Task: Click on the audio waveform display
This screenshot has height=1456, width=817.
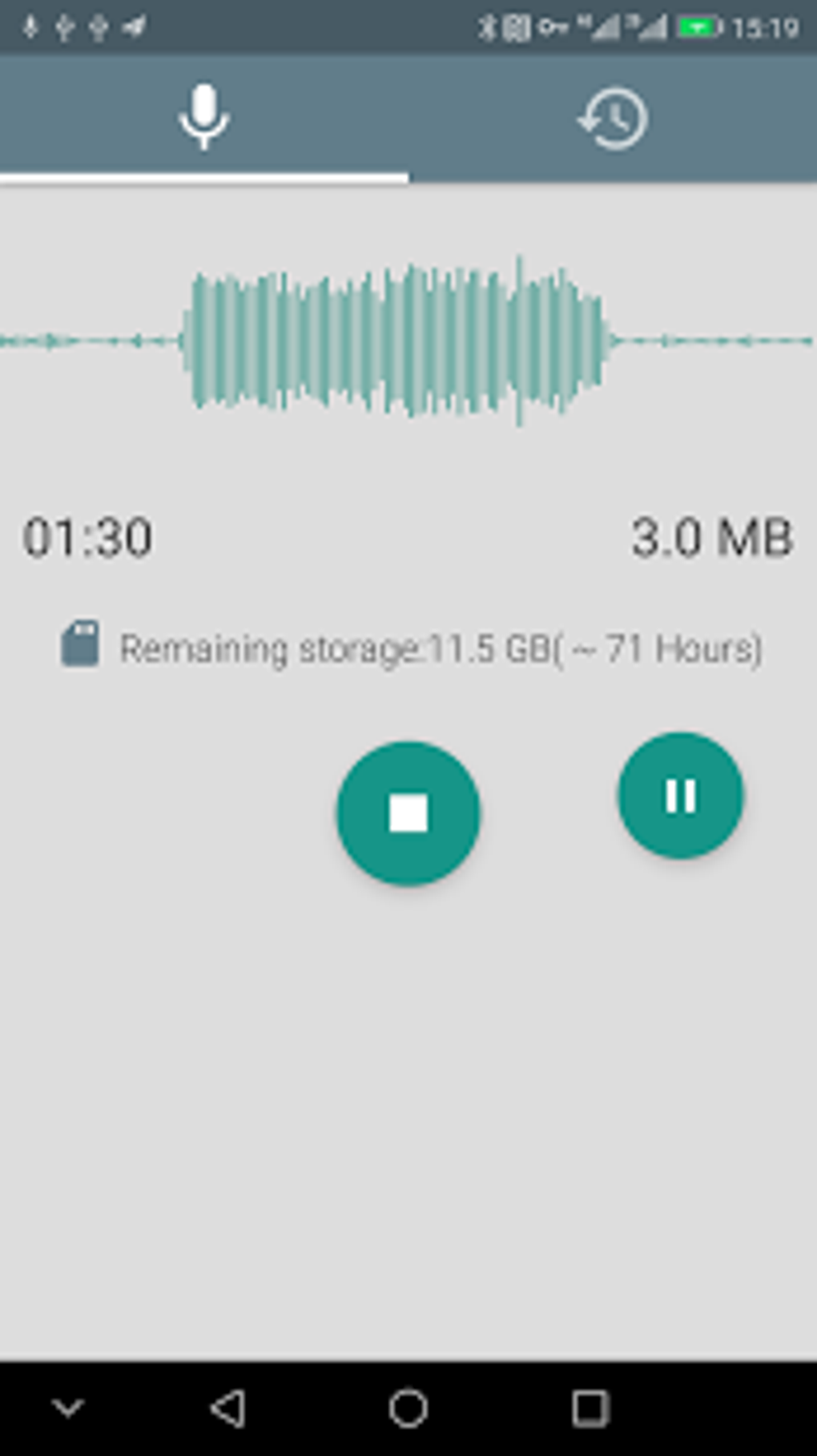Action: 400,341
